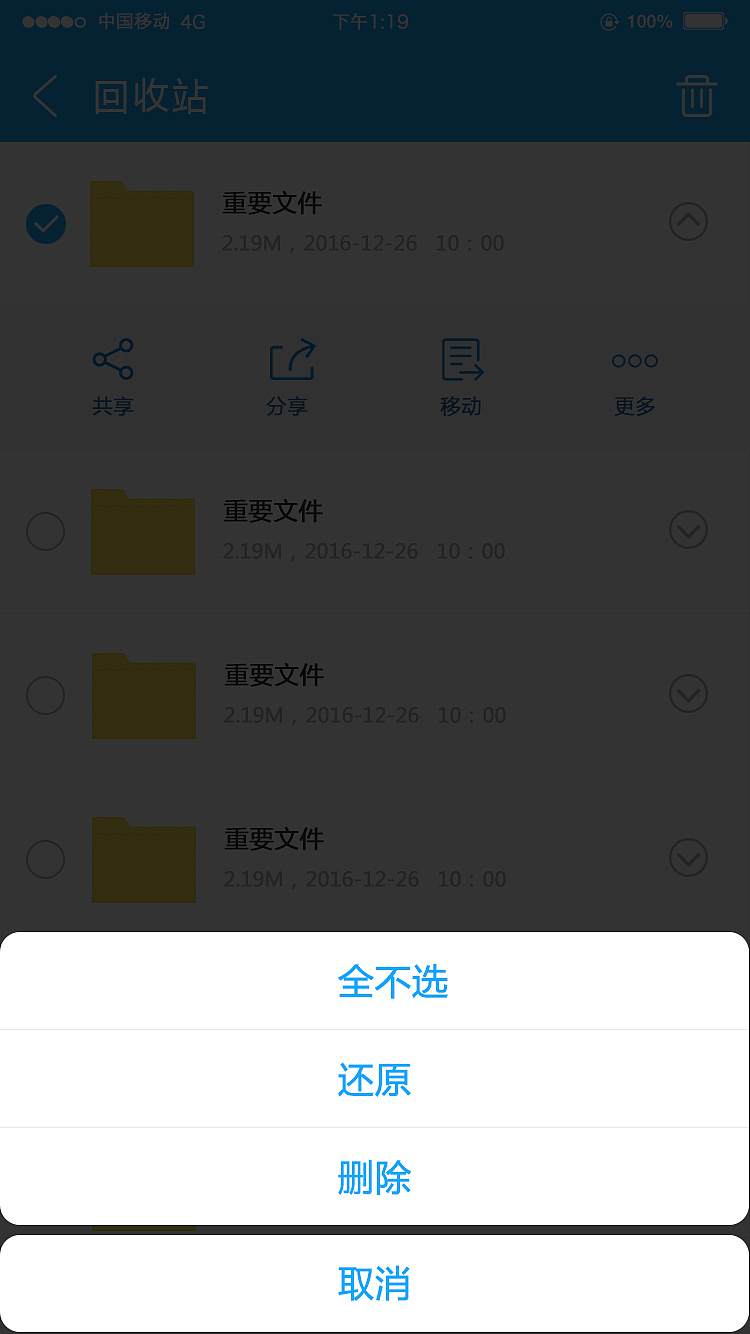The width and height of the screenshot is (750, 1334).
Task: Uncheck the selected first 重要文件 item
Action: click(45, 224)
